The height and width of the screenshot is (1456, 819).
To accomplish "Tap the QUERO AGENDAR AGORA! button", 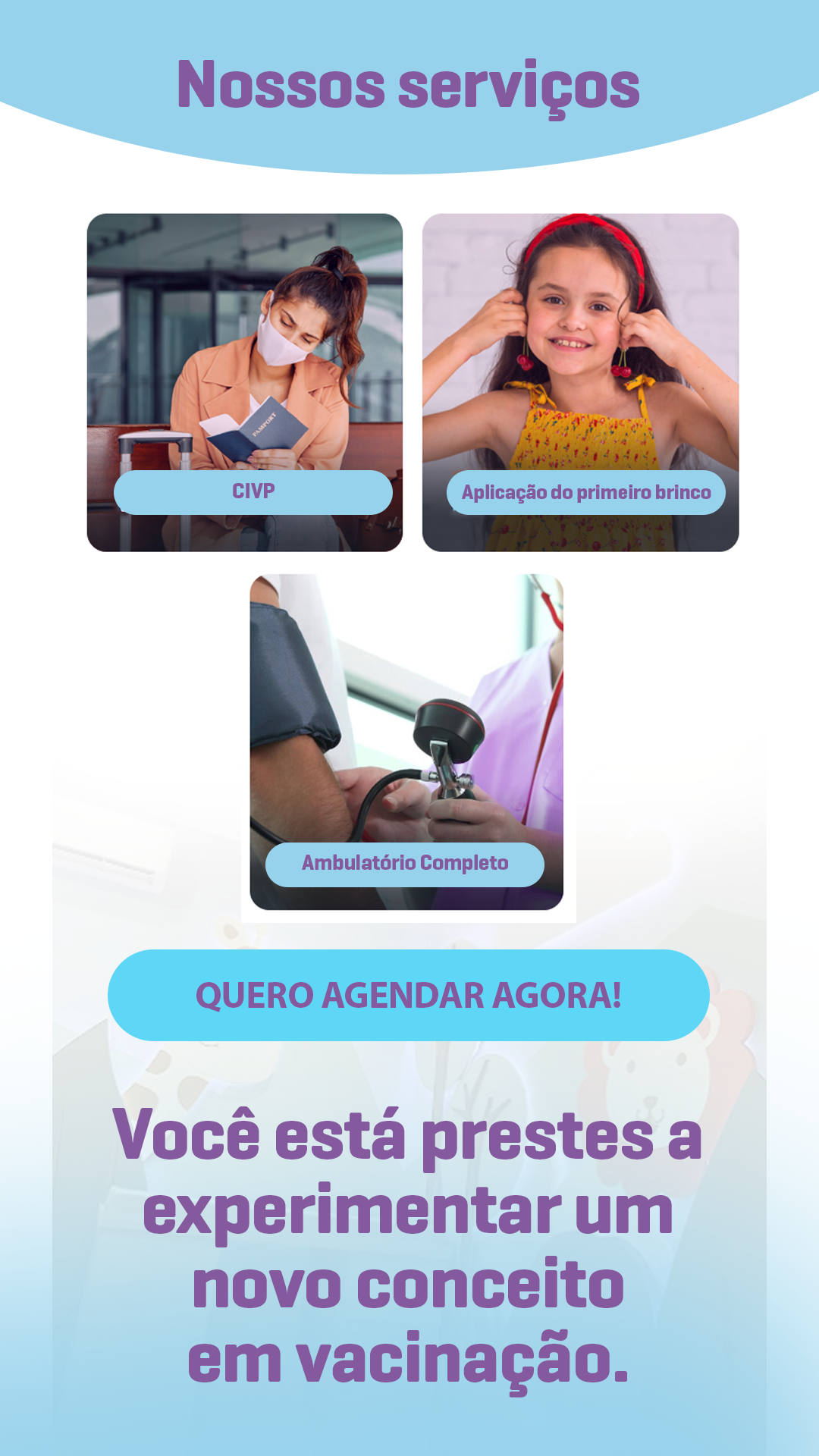I will coord(408,995).
